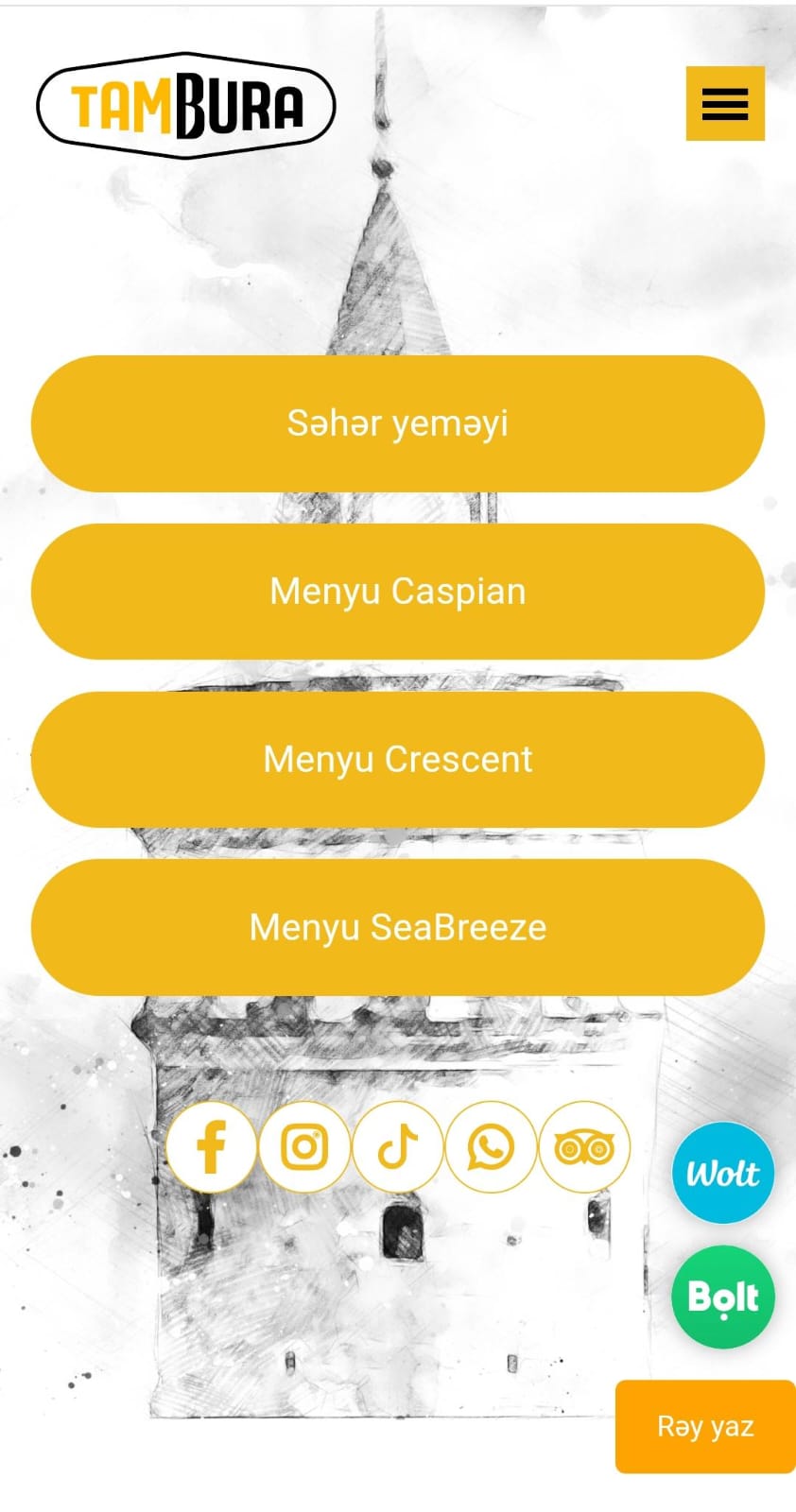
Task: Open the Menyu Crescent page
Action: tap(397, 759)
